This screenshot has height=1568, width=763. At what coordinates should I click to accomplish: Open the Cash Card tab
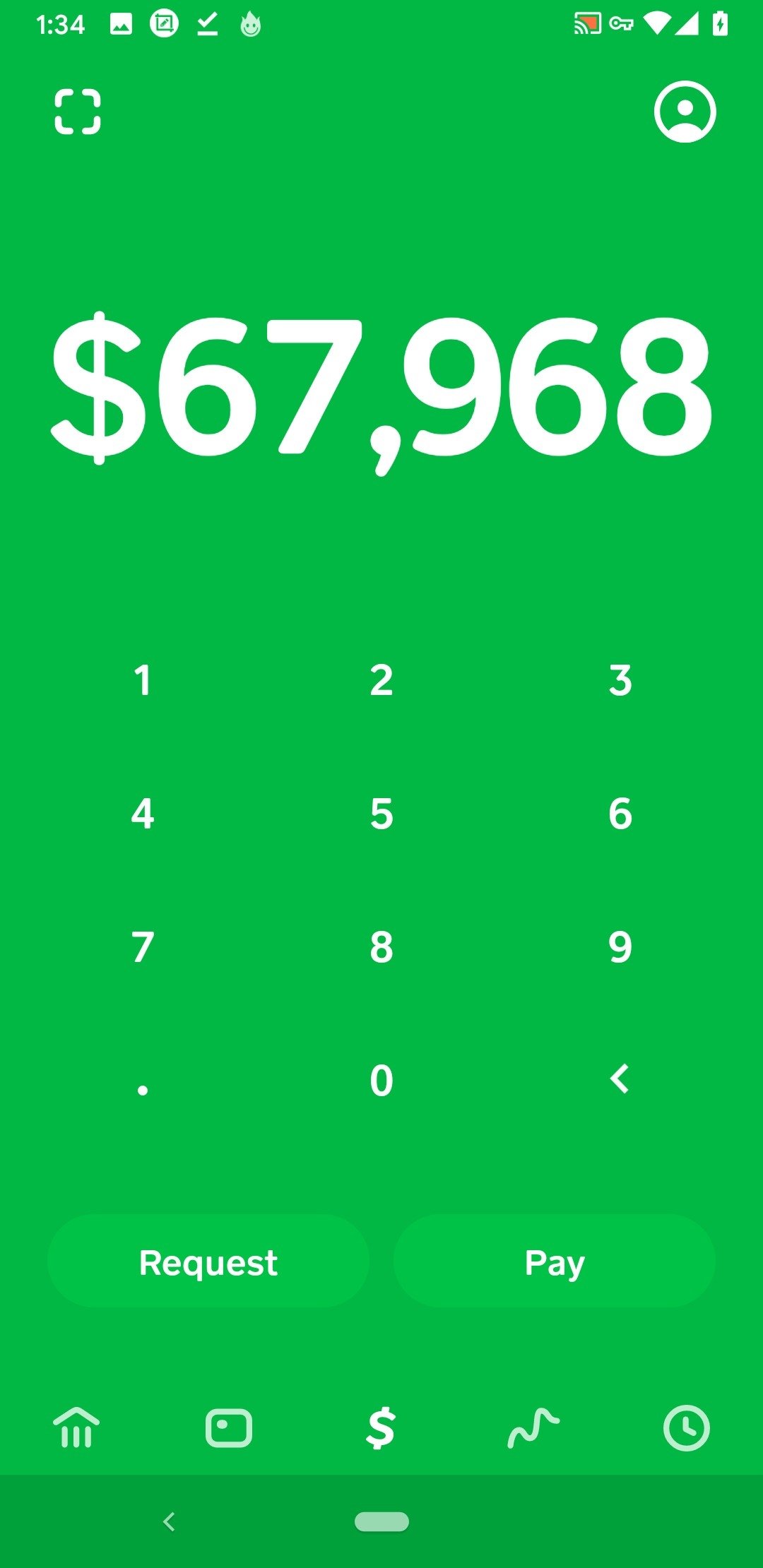click(x=228, y=1427)
